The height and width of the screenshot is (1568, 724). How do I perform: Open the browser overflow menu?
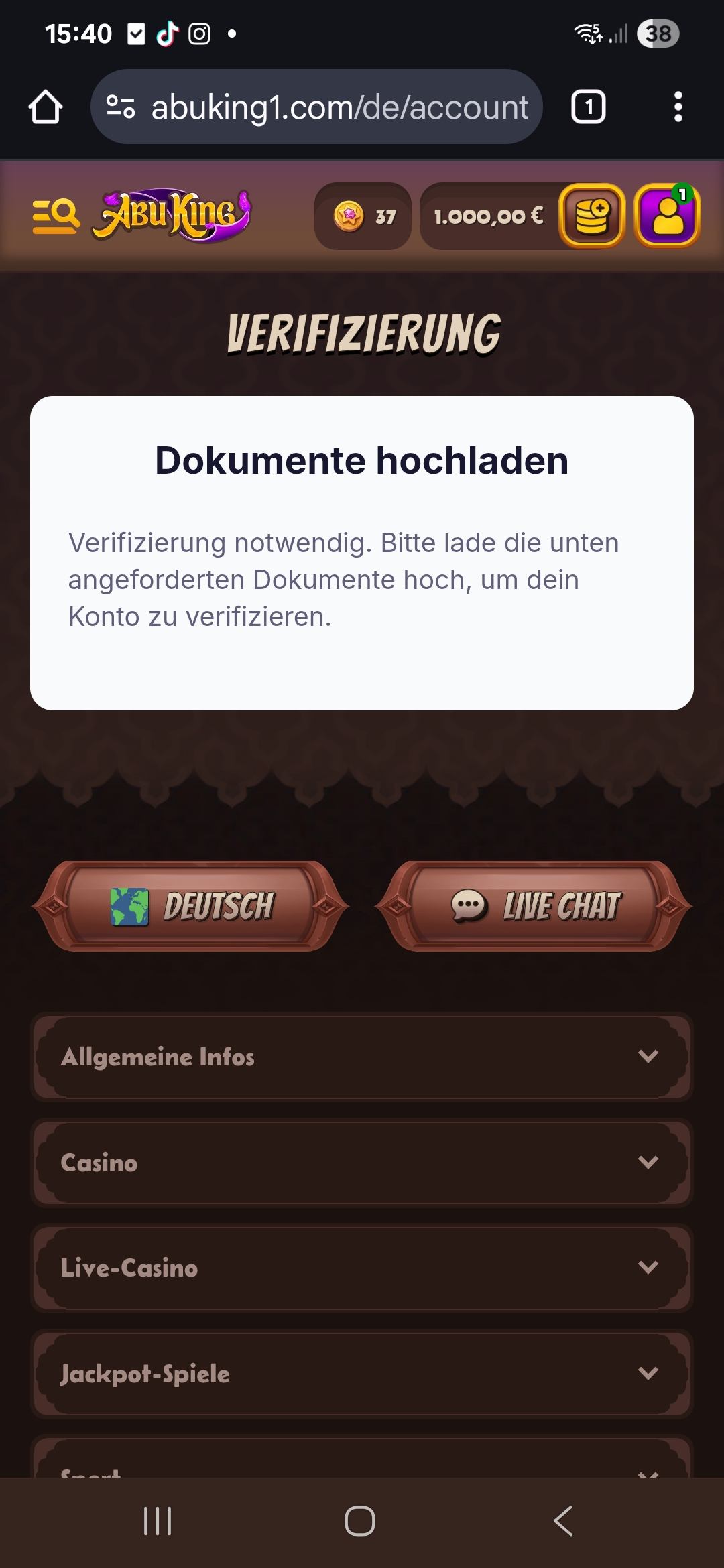pyautogui.click(x=678, y=107)
